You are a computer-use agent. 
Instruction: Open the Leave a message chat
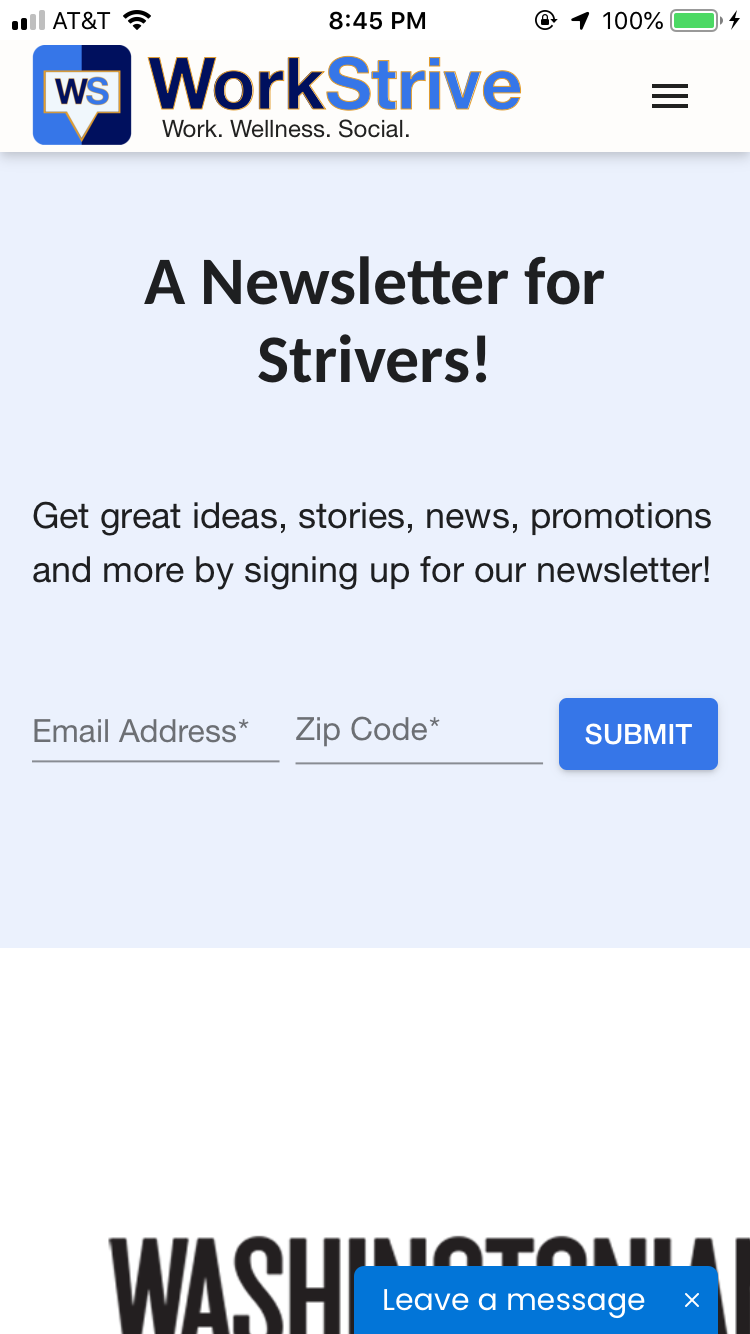514,1300
